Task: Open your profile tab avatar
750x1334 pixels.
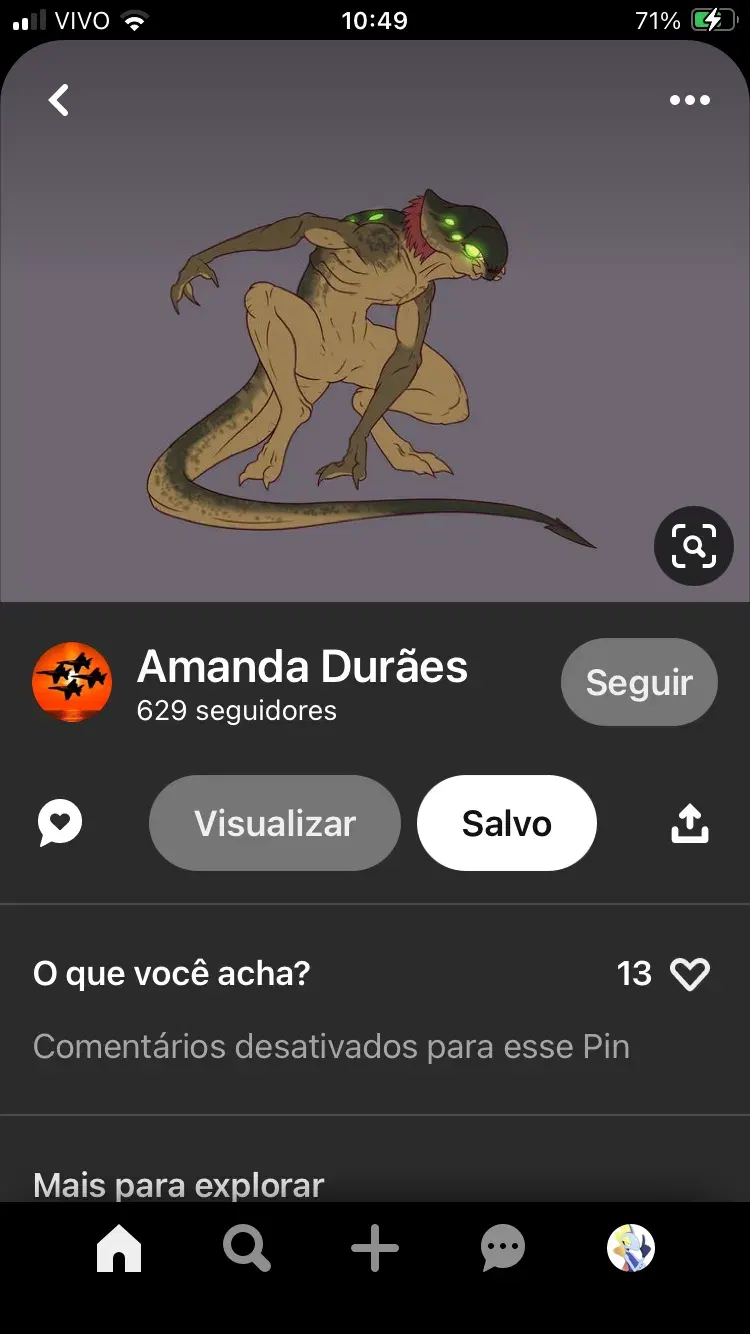Action: 631,1248
